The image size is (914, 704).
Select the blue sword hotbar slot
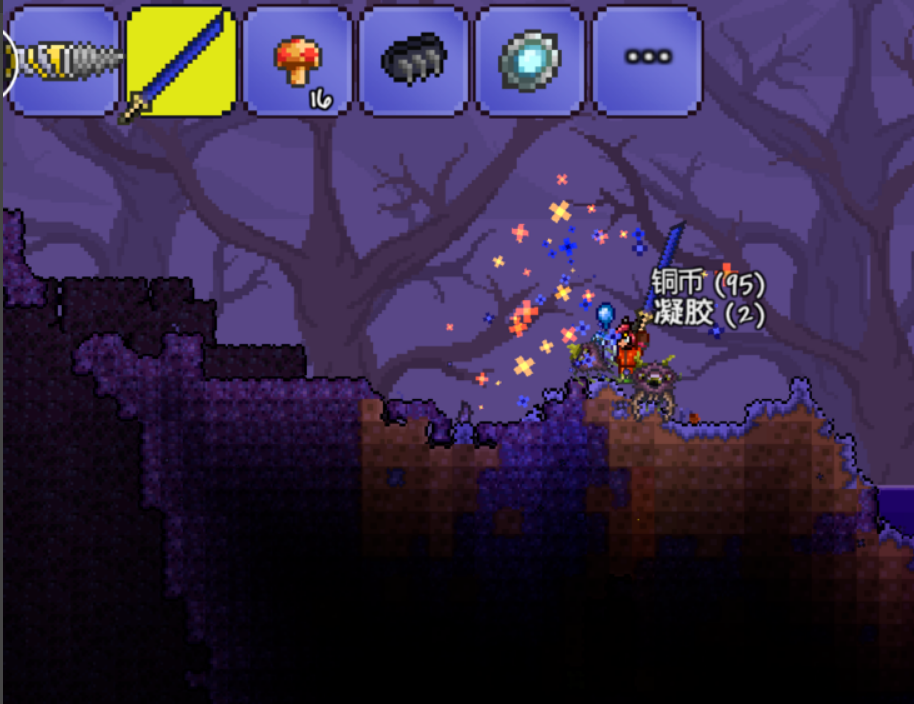(x=181, y=62)
